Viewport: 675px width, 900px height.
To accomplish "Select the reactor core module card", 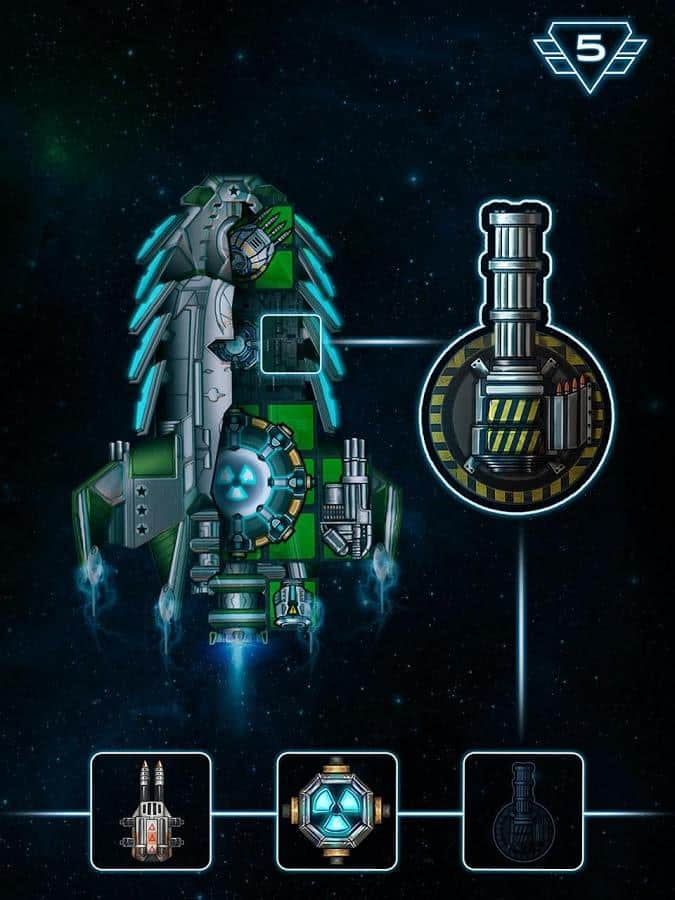I will [337, 811].
